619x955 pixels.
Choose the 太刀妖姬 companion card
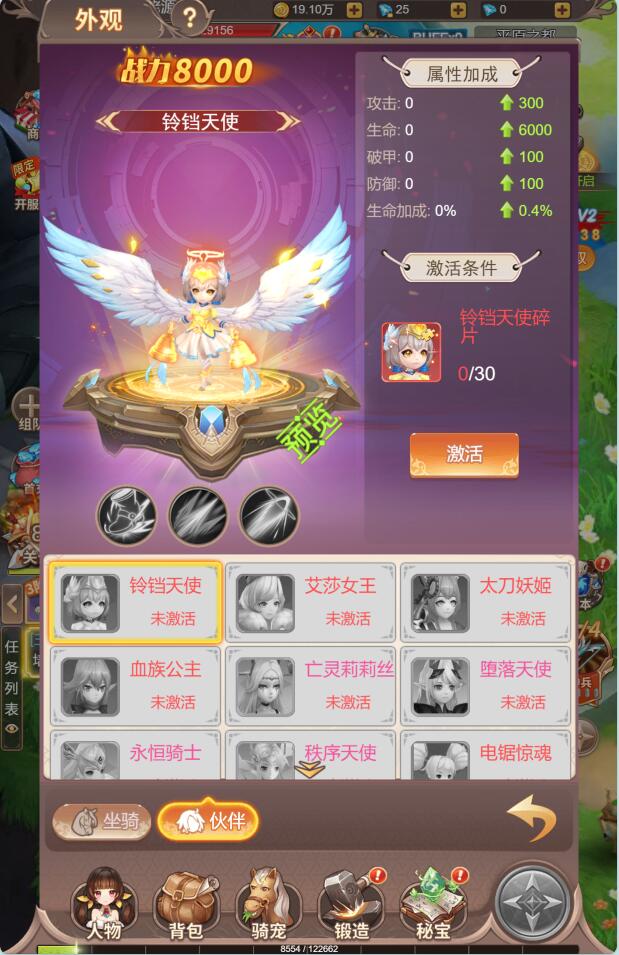click(485, 602)
